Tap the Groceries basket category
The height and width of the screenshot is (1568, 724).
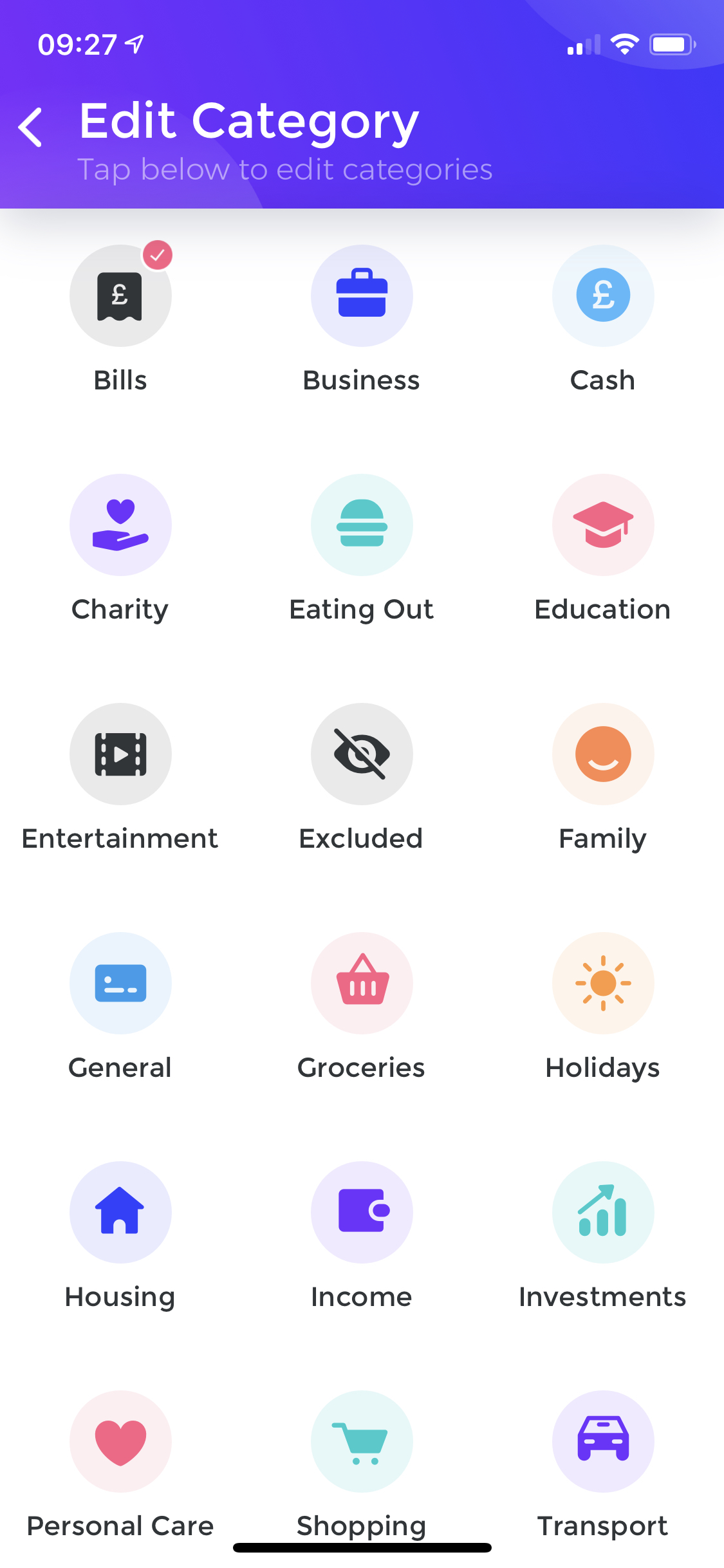pyautogui.click(x=362, y=983)
